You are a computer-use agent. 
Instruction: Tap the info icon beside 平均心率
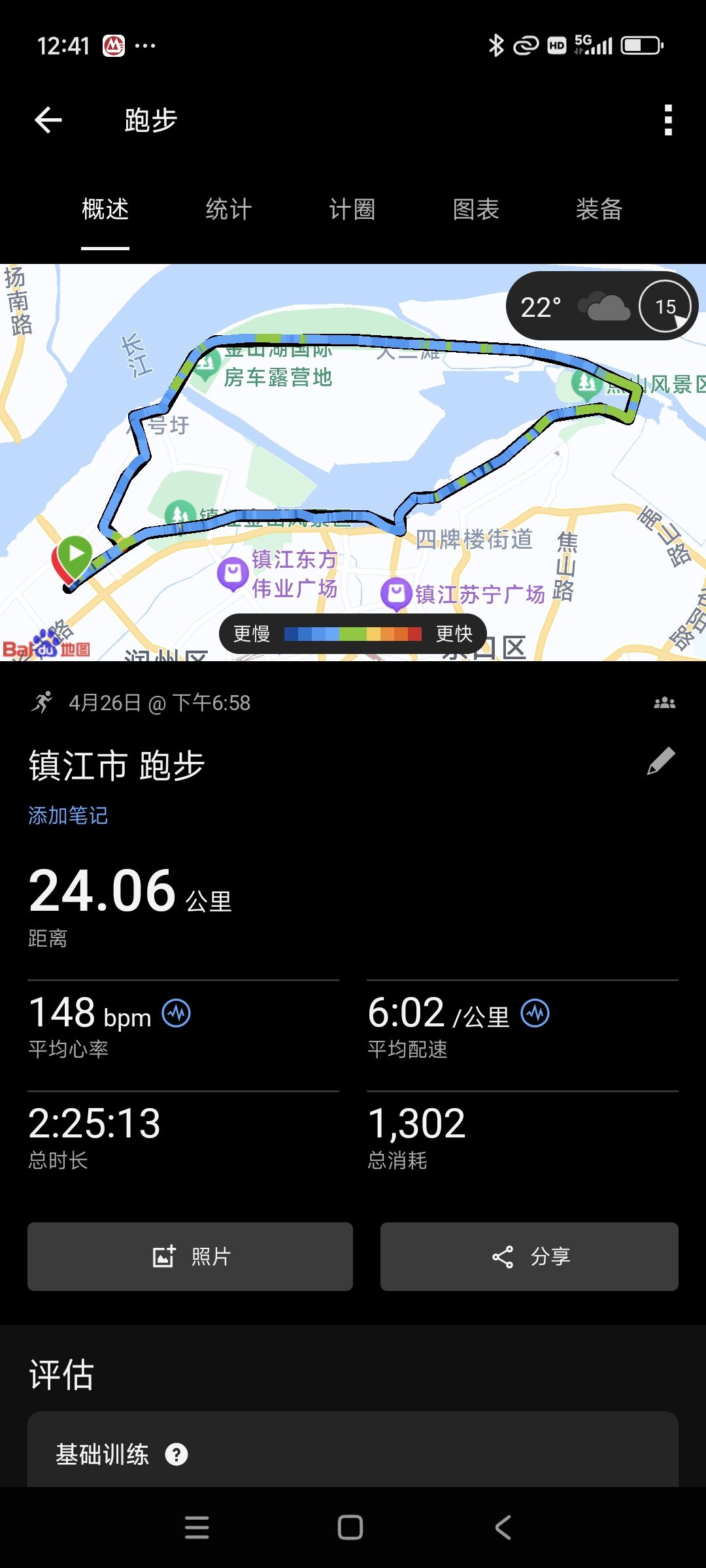[176, 1013]
